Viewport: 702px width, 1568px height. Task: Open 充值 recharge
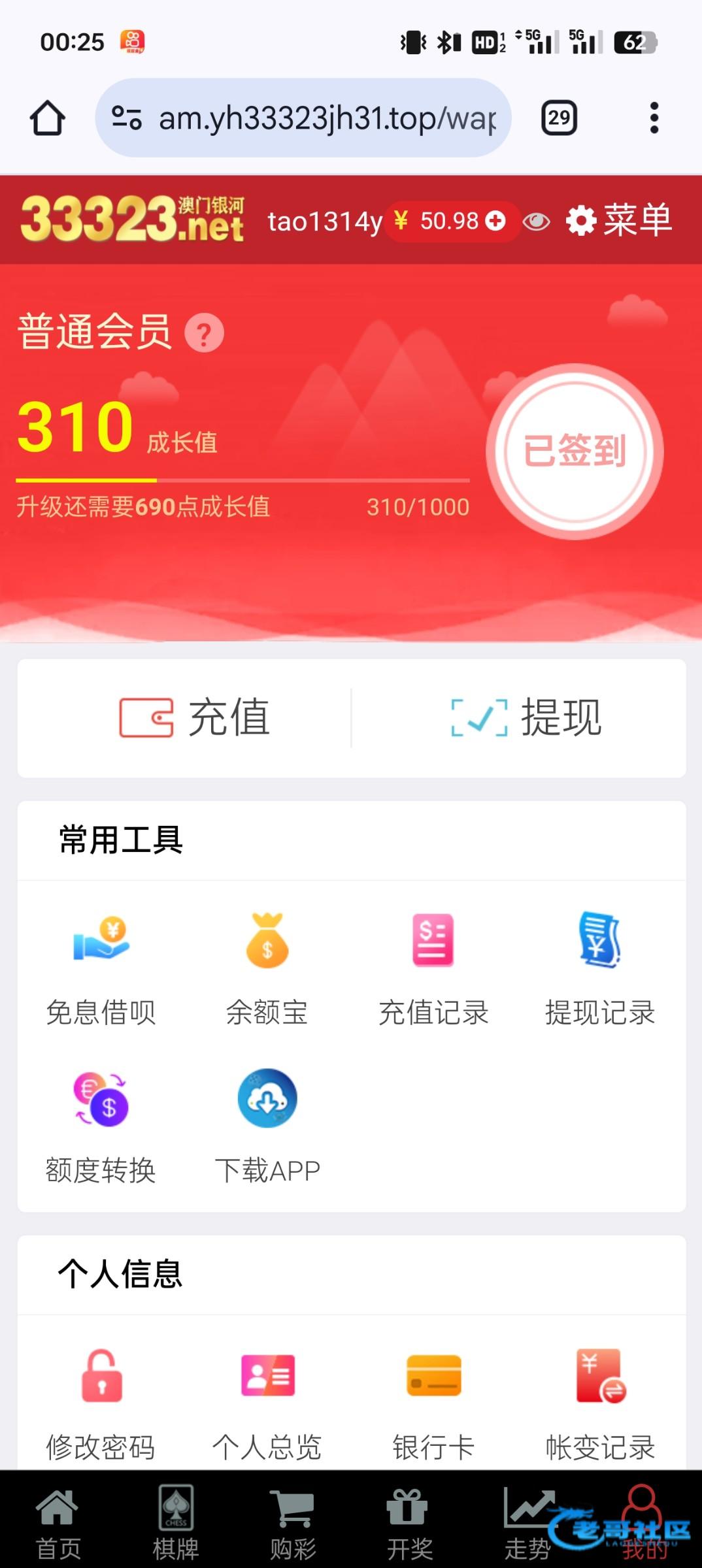pyautogui.click(x=195, y=717)
